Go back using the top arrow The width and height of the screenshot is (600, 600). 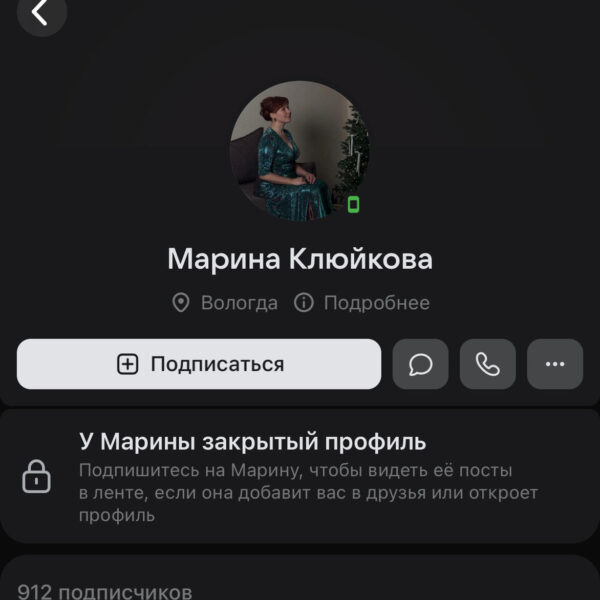(41, 14)
